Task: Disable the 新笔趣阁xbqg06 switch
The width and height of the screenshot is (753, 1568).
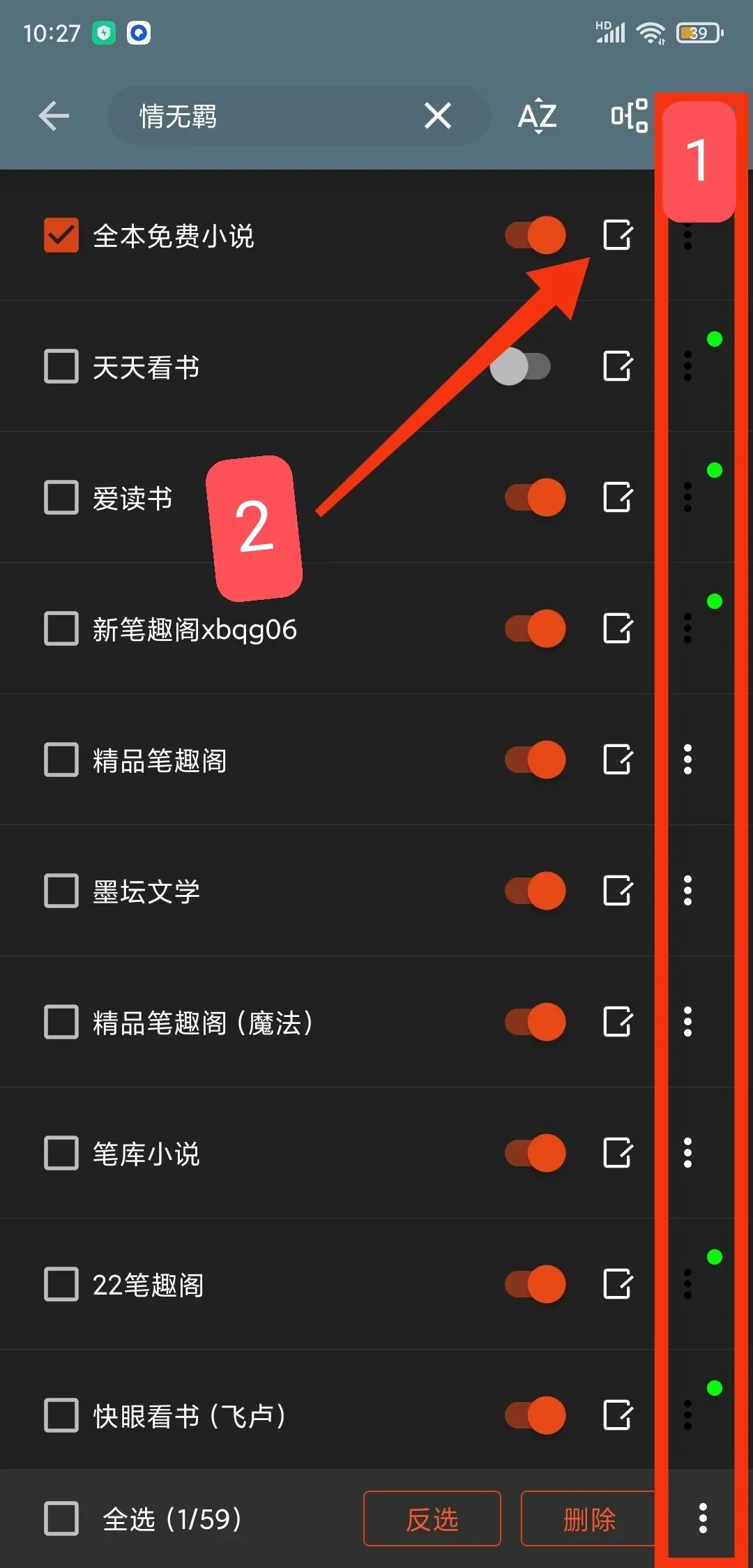Action: click(535, 628)
